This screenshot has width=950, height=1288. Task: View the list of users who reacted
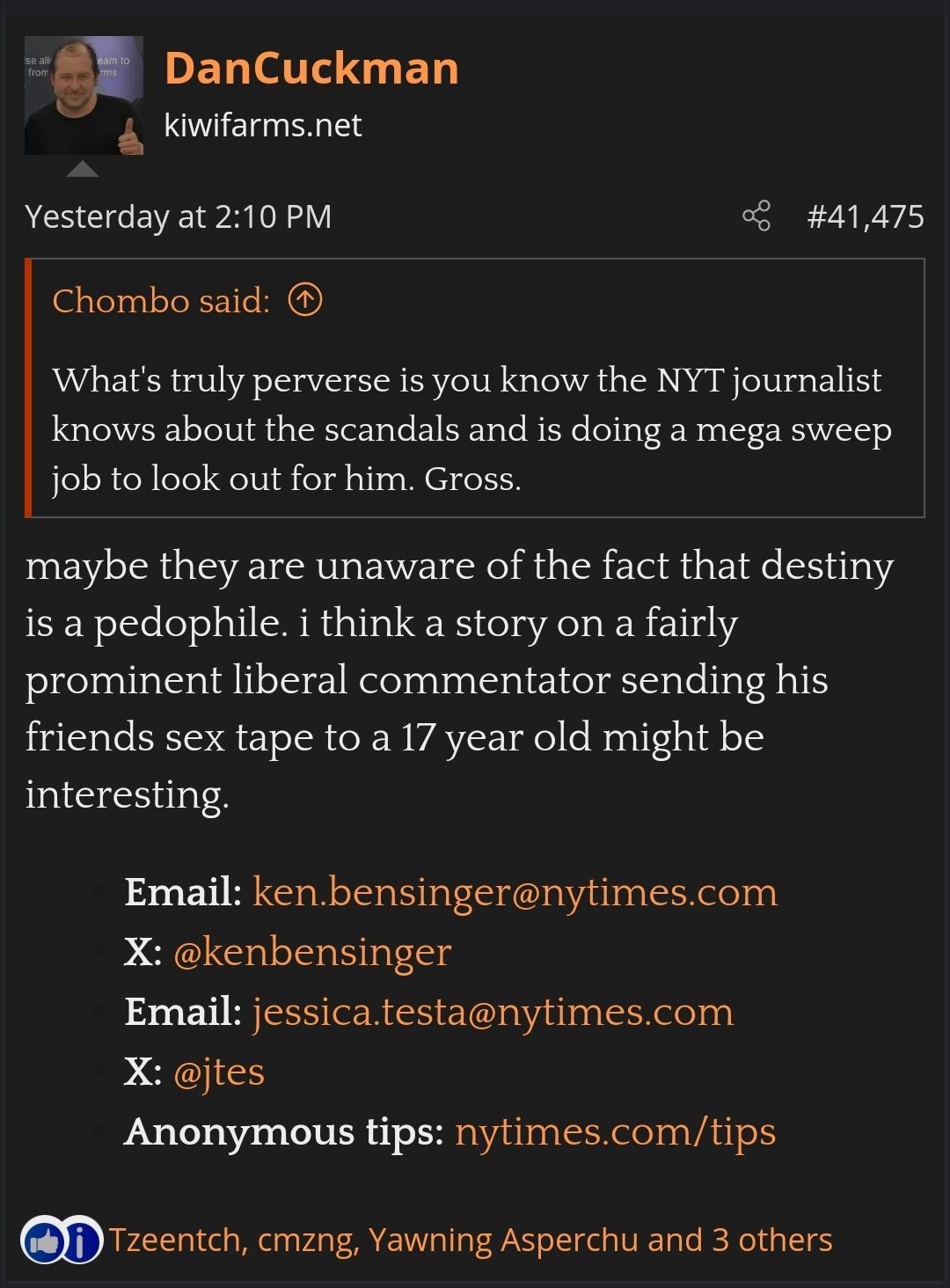pyautogui.click(x=470, y=1240)
